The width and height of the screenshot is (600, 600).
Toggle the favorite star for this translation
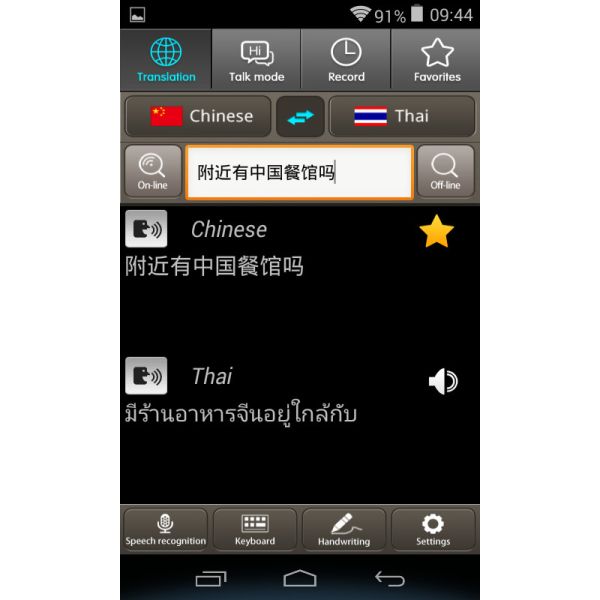(436, 232)
